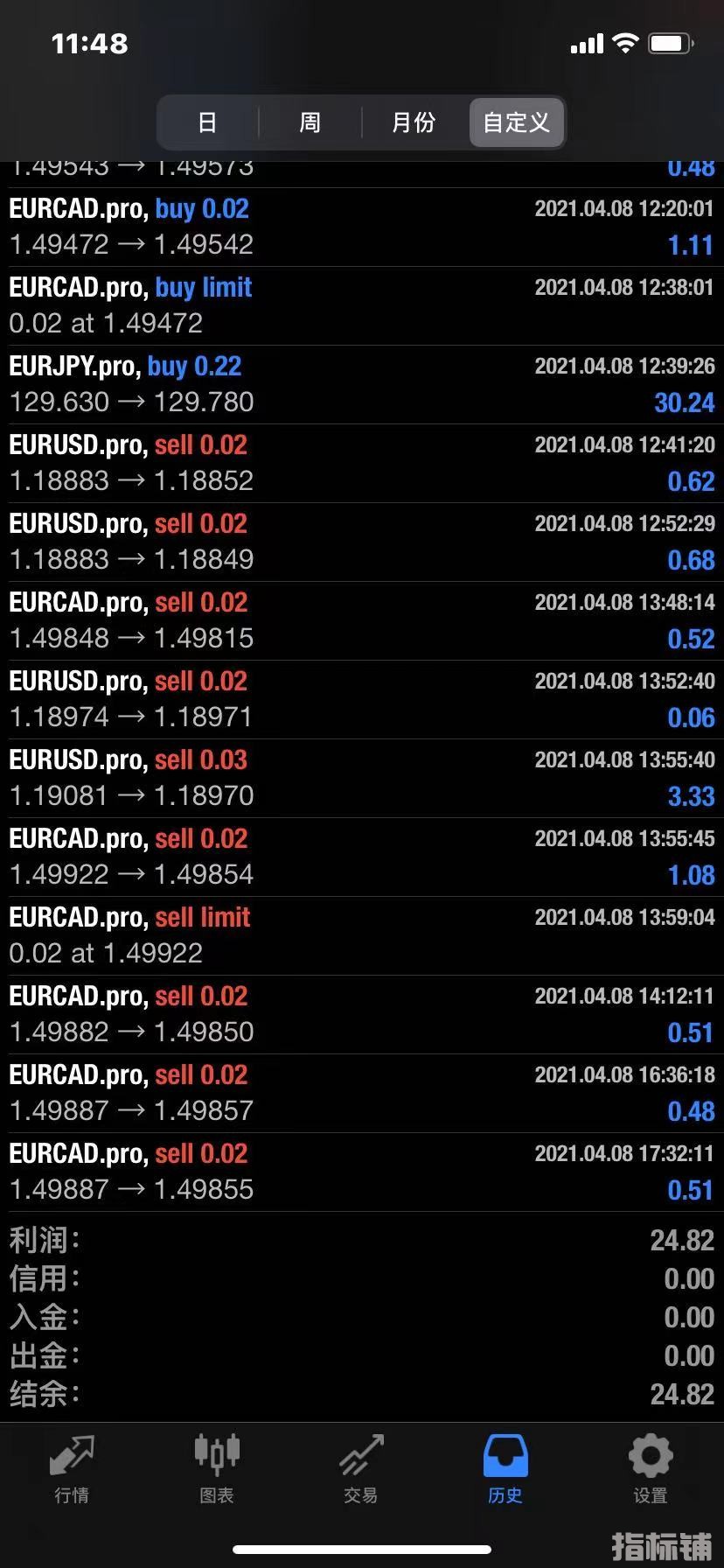Choose the 自定义 custom period
This screenshot has width=724, height=1568.
[517, 122]
